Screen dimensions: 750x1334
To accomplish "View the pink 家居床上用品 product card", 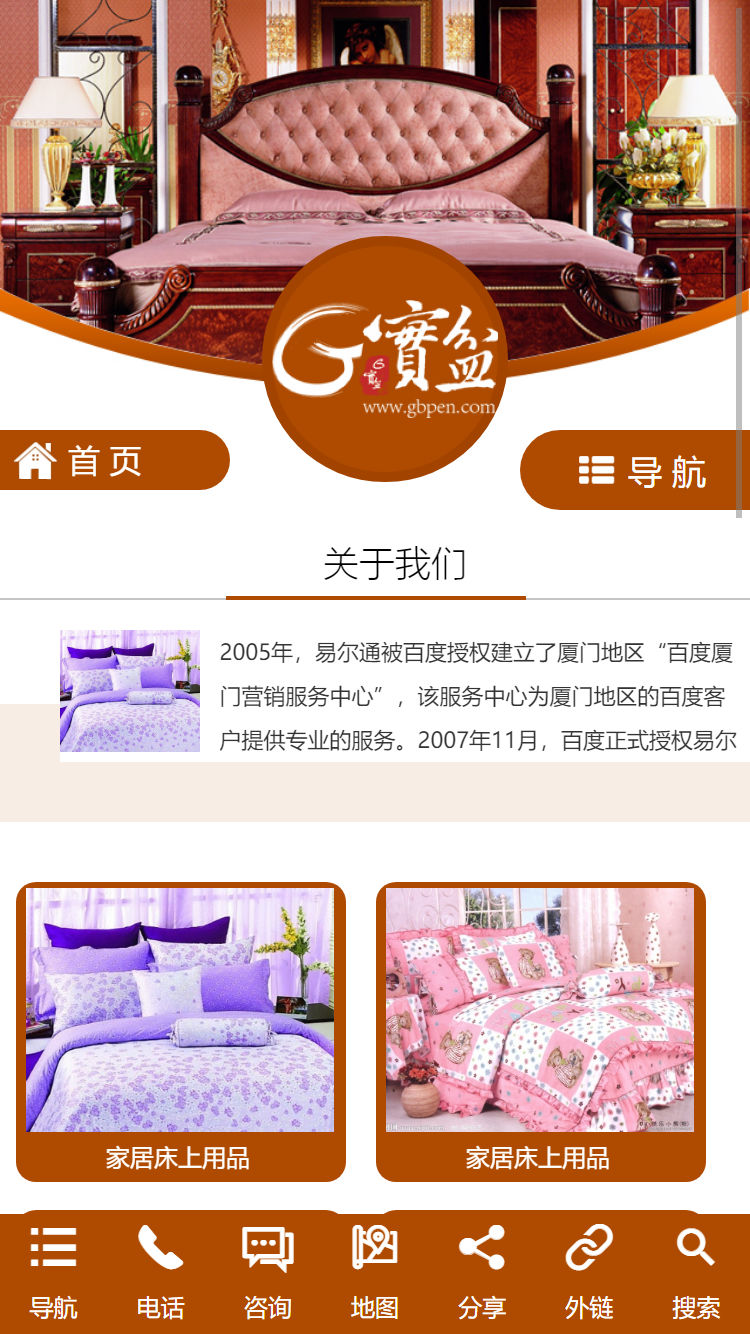I will coord(540,1030).
